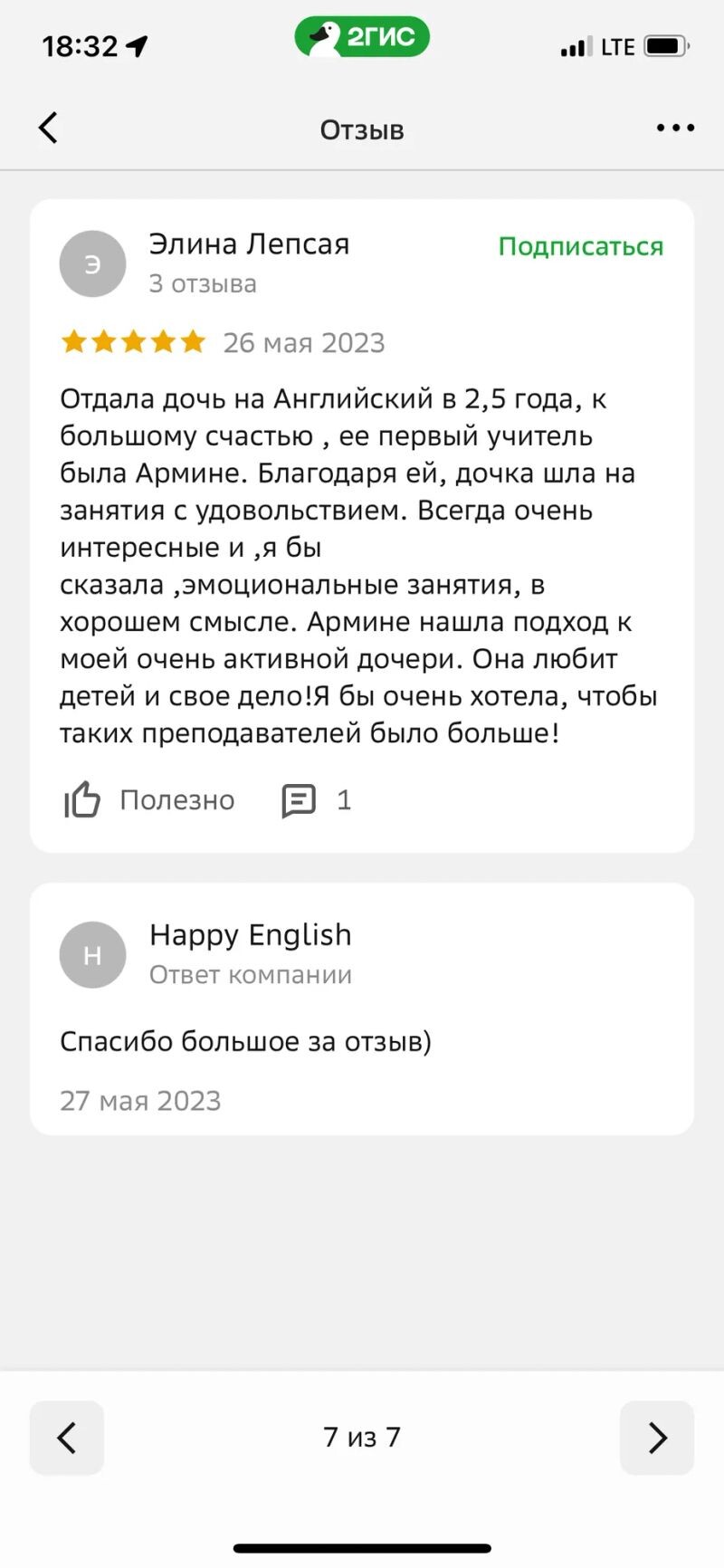724x1568 pixels.
Task: Return to the 2ГИС app pill
Action: (362, 38)
